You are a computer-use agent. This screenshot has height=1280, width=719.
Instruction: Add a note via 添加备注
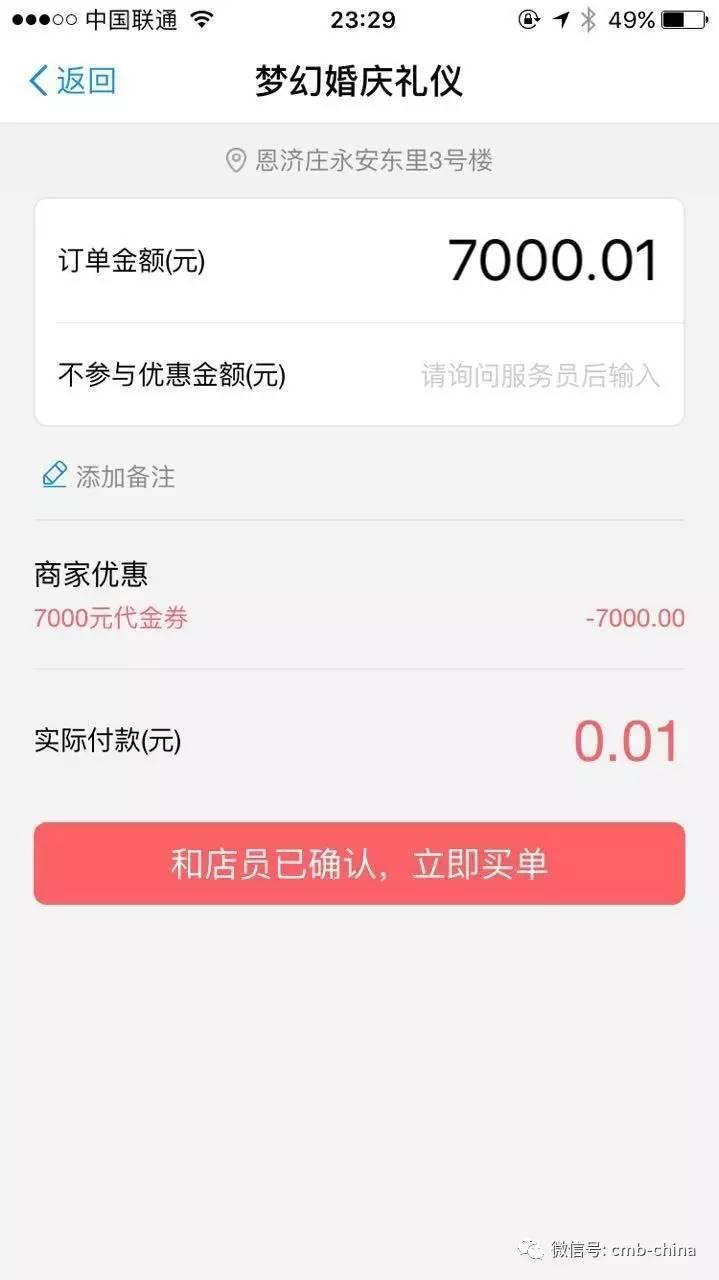tap(109, 476)
